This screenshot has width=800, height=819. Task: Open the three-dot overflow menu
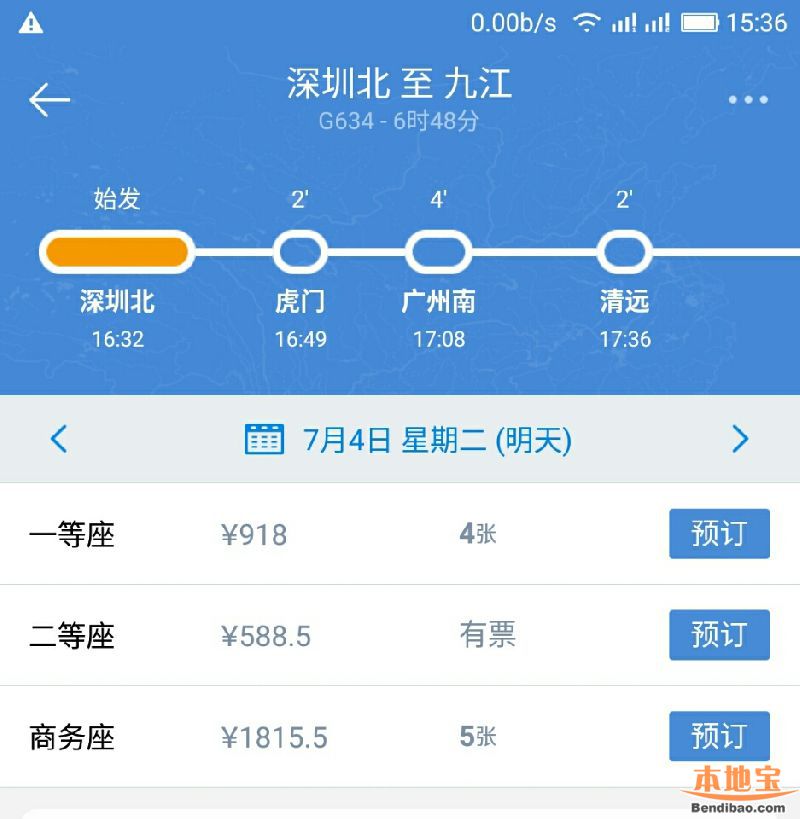pos(748,100)
